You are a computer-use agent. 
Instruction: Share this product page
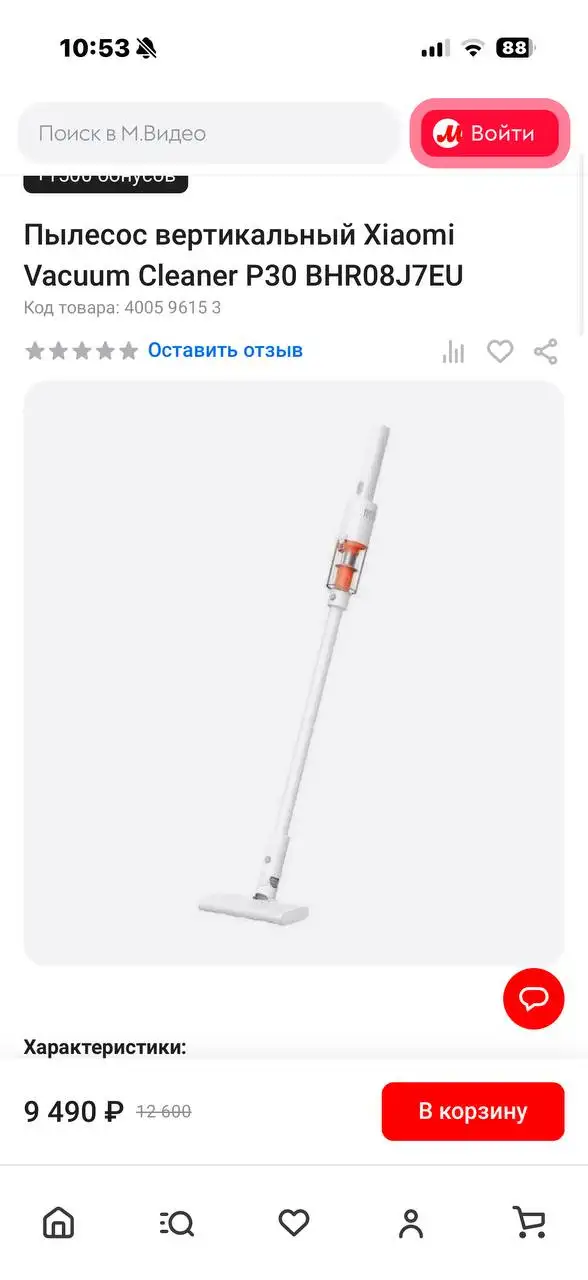[x=546, y=351]
